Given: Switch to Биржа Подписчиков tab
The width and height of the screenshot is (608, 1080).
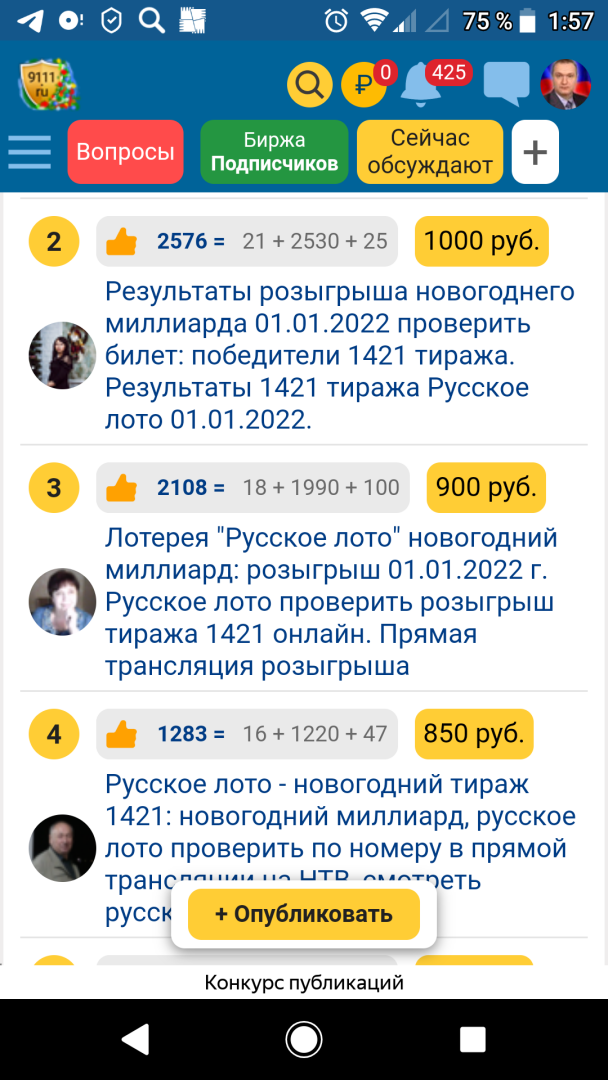Looking at the screenshot, I should click(274, 152).
